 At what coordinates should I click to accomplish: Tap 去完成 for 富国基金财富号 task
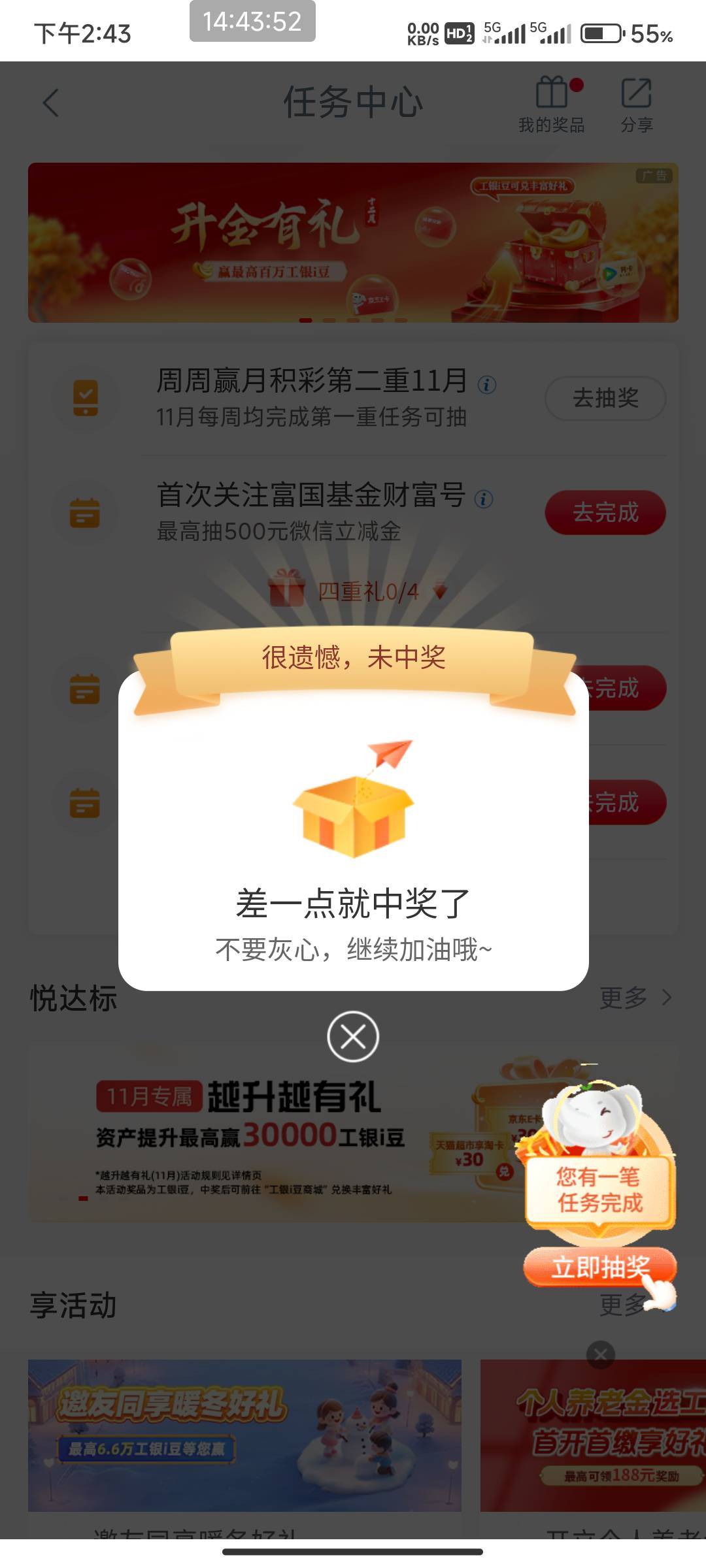coord(605,512)
